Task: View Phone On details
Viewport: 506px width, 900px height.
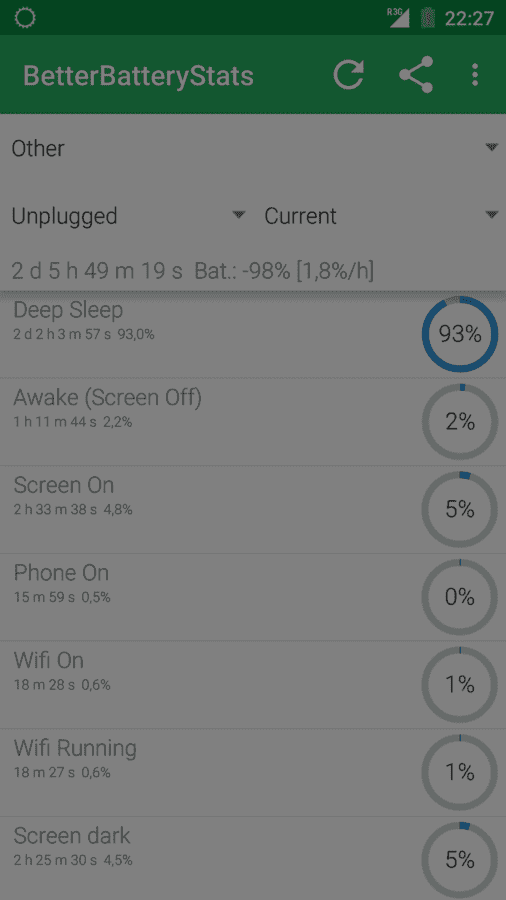Action: point(253,598)
